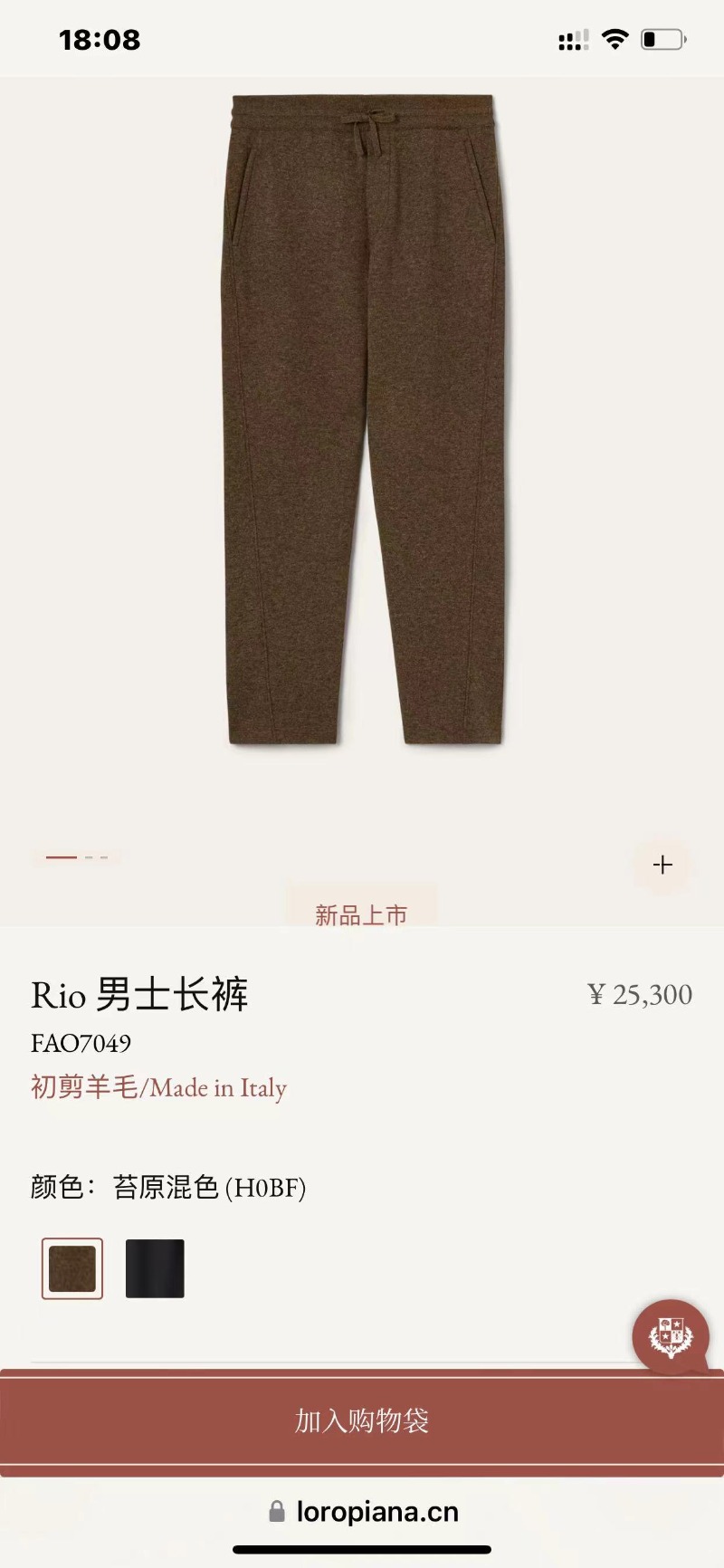Add the Rio trousers to the shopping bag
Screen dimensions: 724x1568
362,1420
